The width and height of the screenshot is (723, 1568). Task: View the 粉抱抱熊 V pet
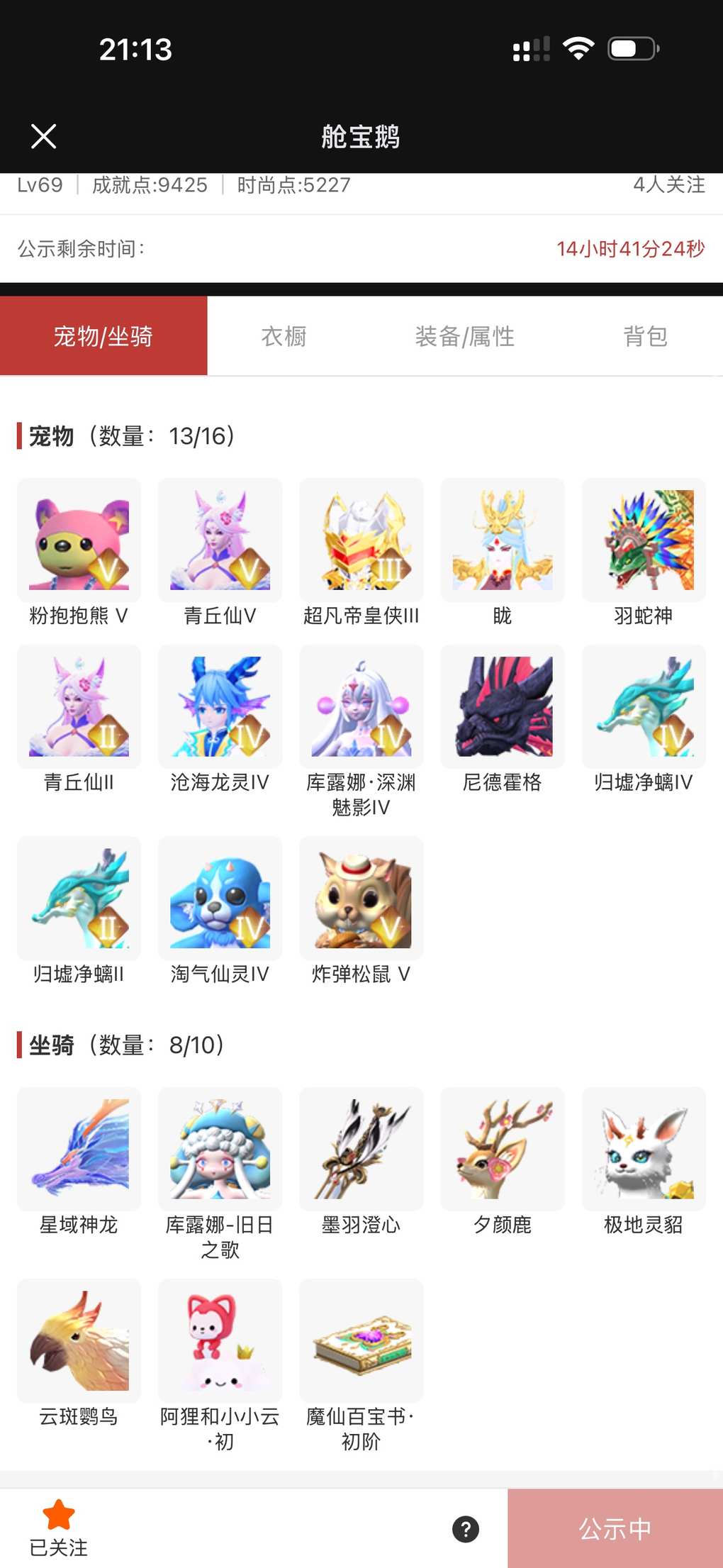click(79, 540)
